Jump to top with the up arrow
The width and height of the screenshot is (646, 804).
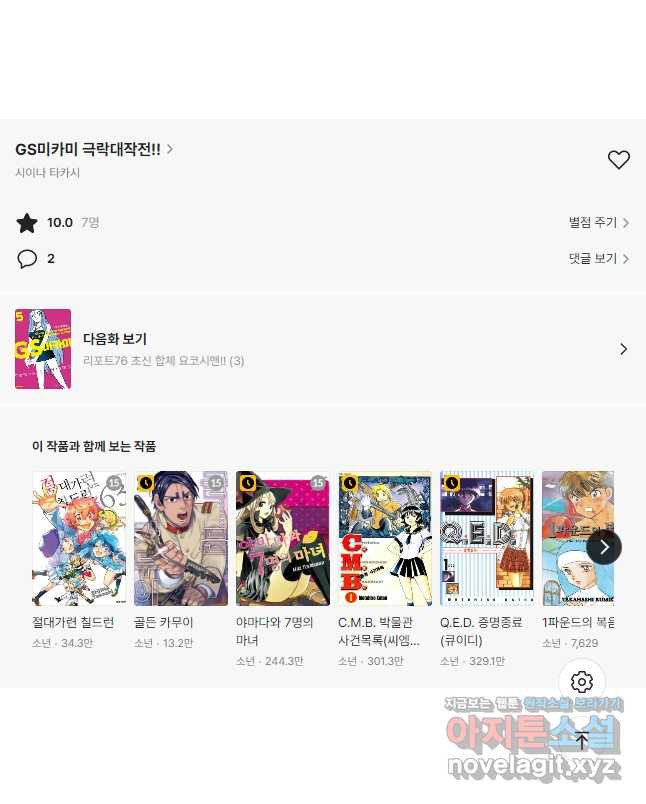582,742
